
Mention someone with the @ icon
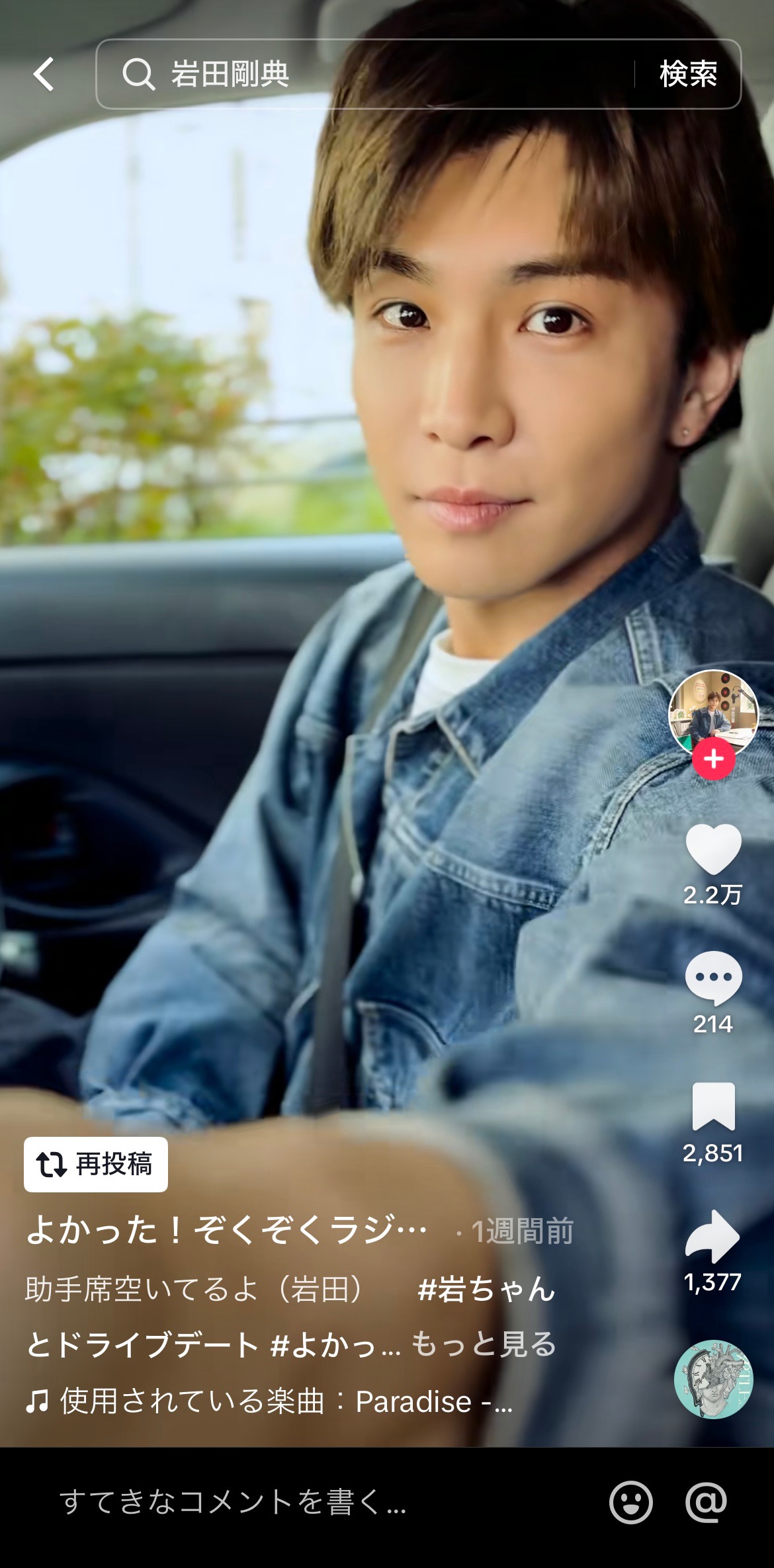pyautogui.click(x=706, y=1502)
